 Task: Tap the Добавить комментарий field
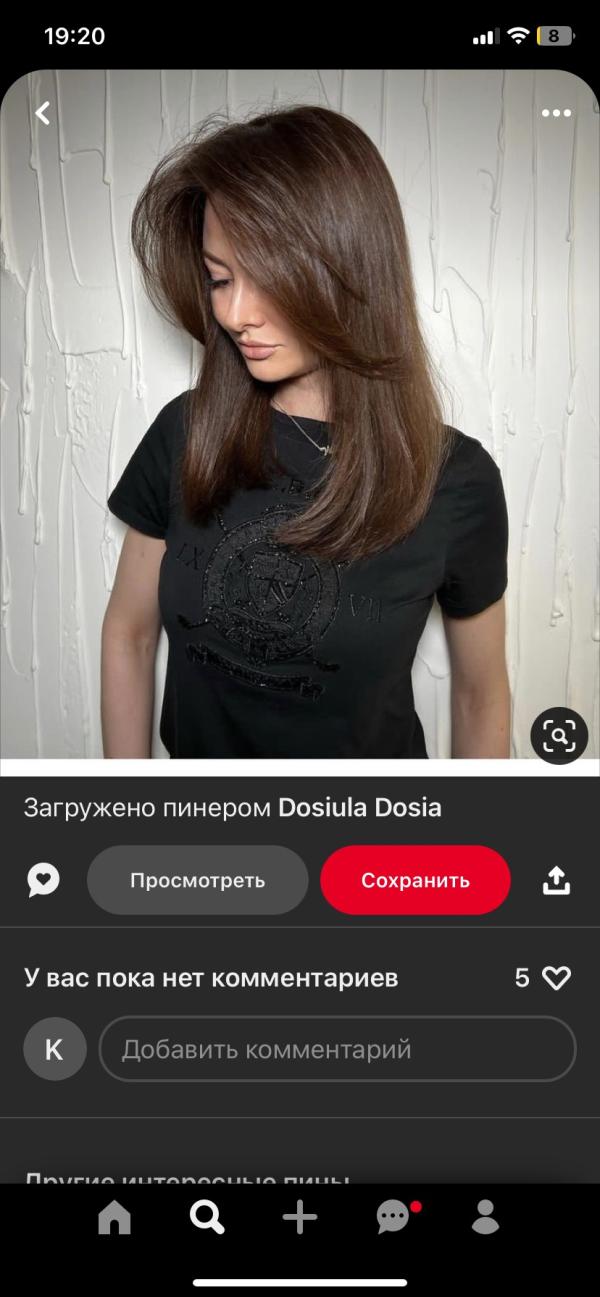[338, 1049]
